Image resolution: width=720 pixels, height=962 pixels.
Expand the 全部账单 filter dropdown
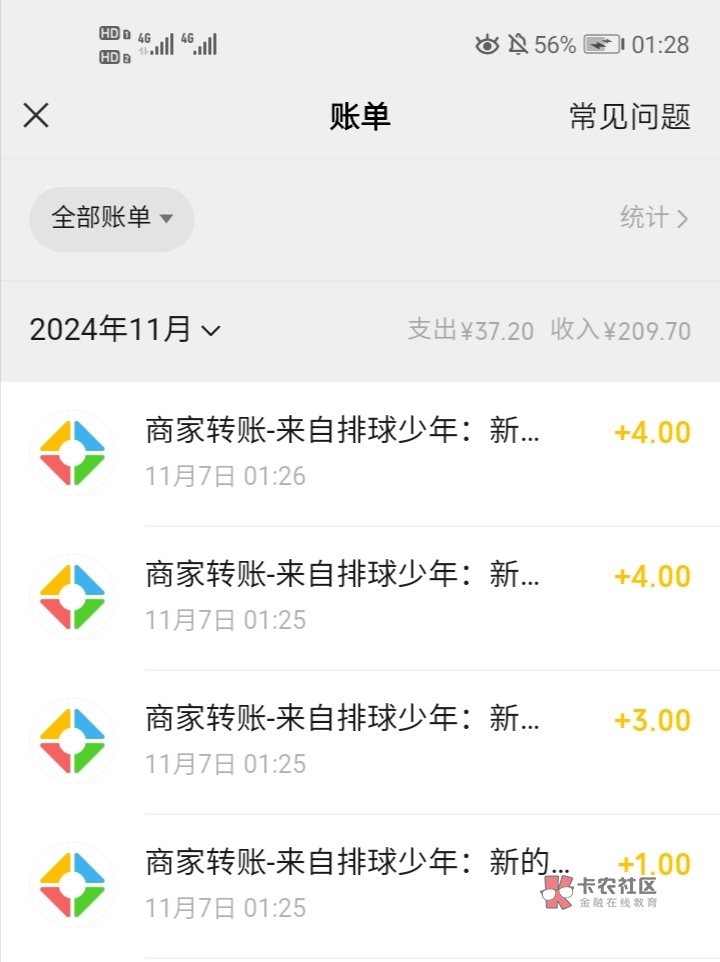click(x=112, y=219)
